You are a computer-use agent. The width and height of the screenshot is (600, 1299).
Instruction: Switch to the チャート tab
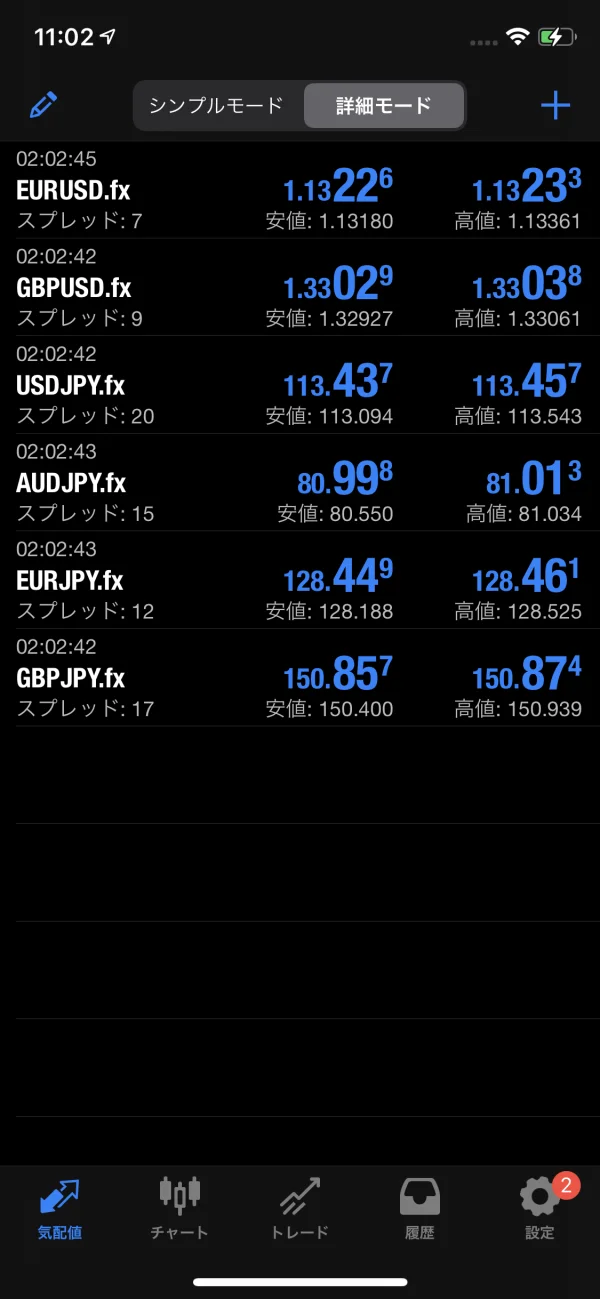point(180,1208)
